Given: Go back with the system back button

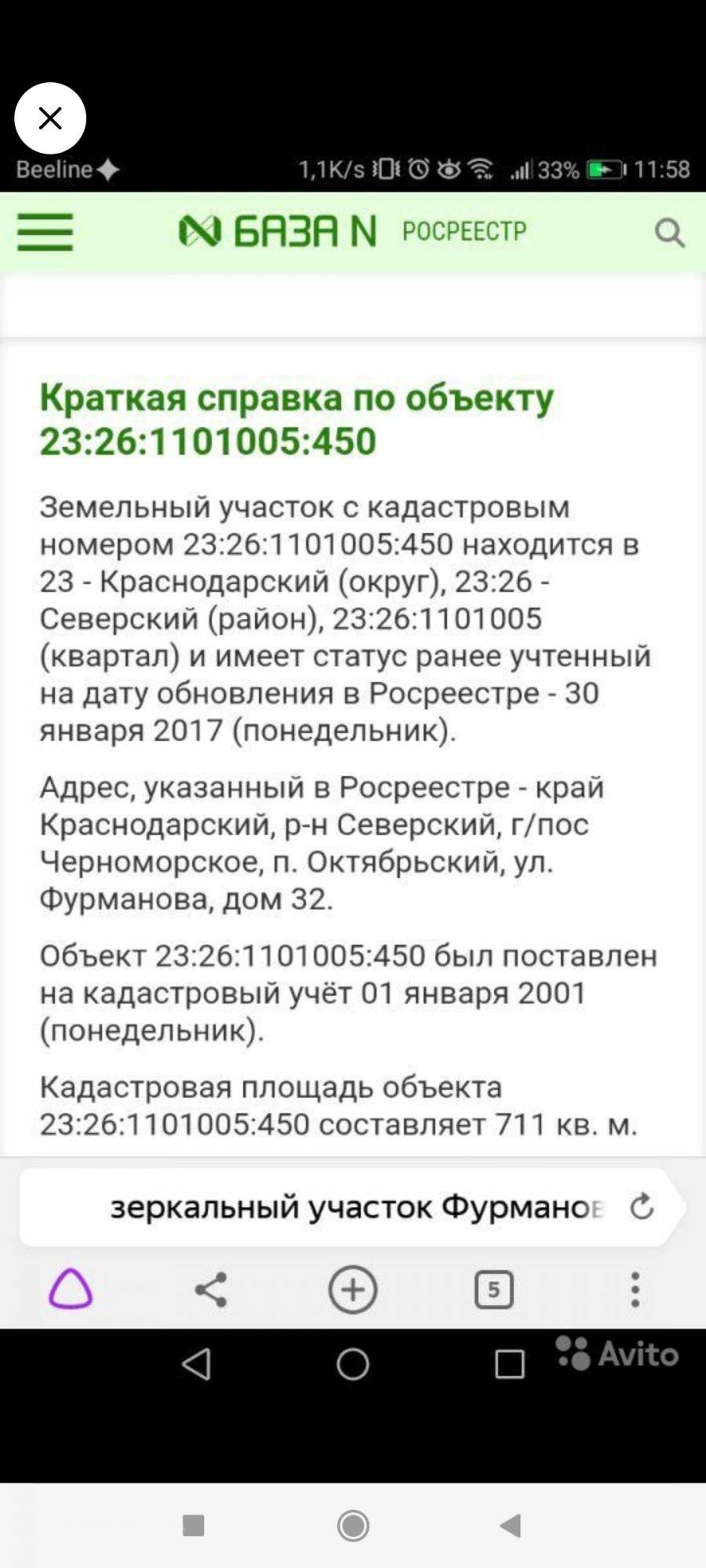Looking at the screenshot, I should [511, 1525].
